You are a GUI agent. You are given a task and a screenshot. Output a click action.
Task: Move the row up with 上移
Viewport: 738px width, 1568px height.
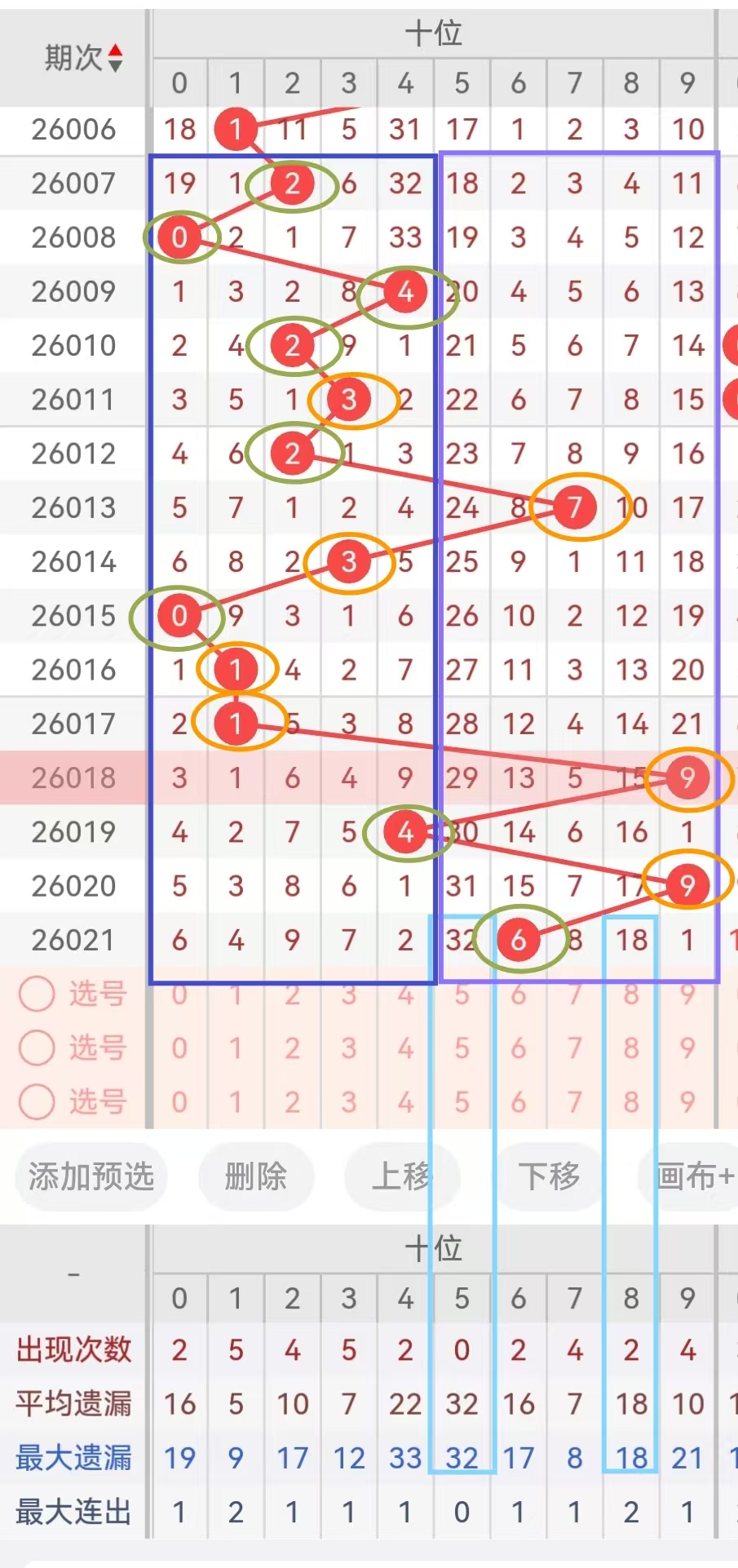[x=401, y=1176]
